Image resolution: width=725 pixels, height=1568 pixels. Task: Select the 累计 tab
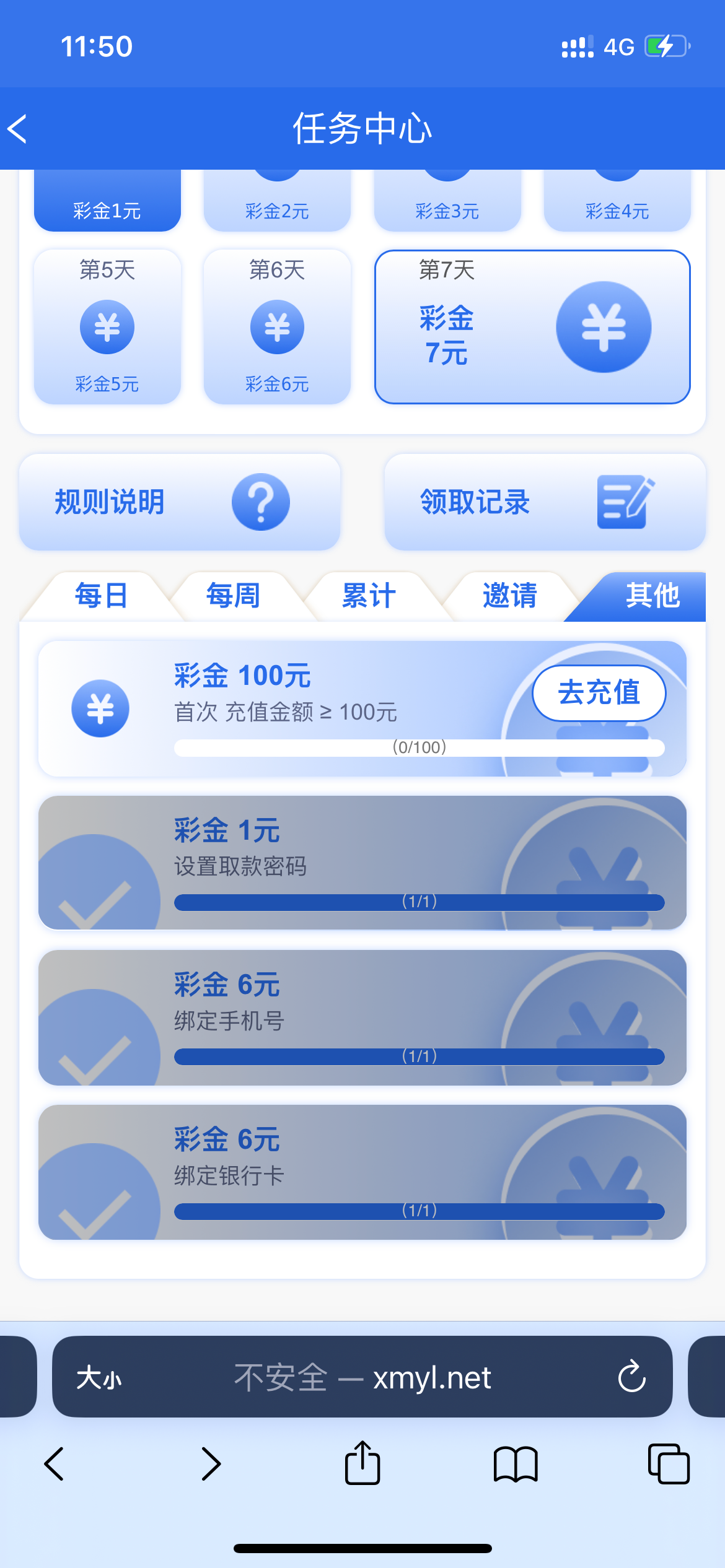[x=369, y=596]
